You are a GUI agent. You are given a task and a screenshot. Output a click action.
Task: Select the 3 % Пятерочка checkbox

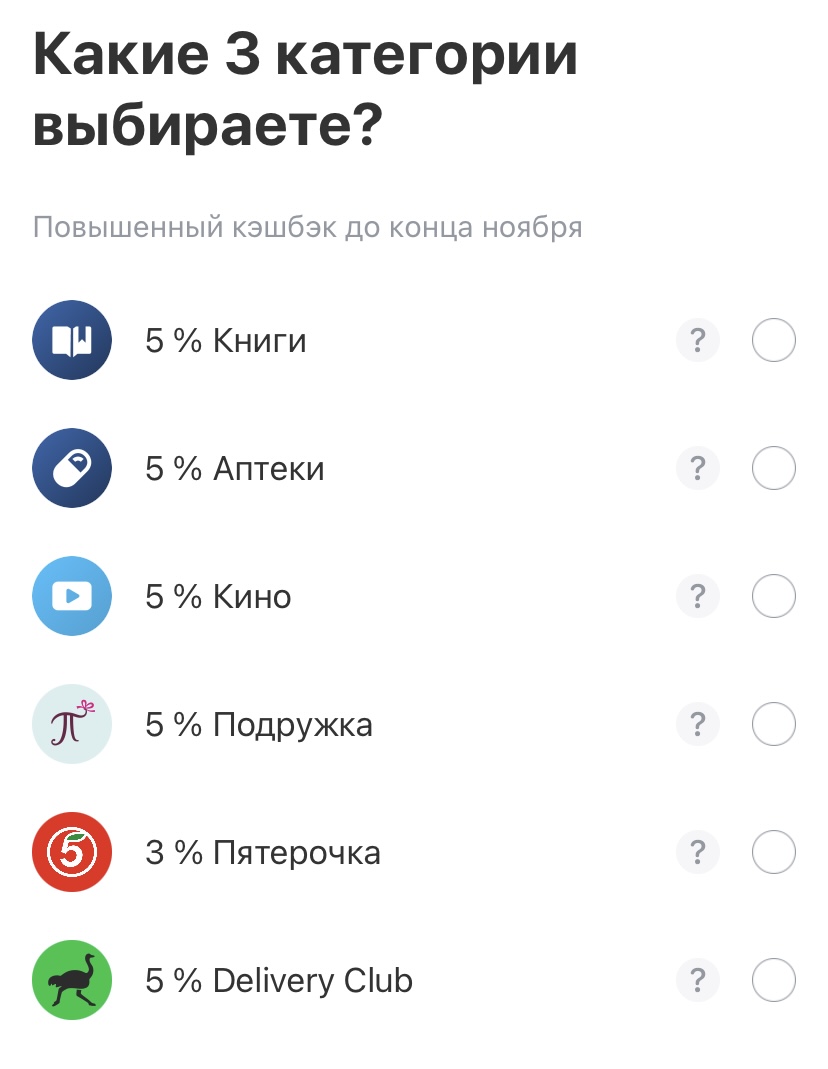(x=773, y=853)
